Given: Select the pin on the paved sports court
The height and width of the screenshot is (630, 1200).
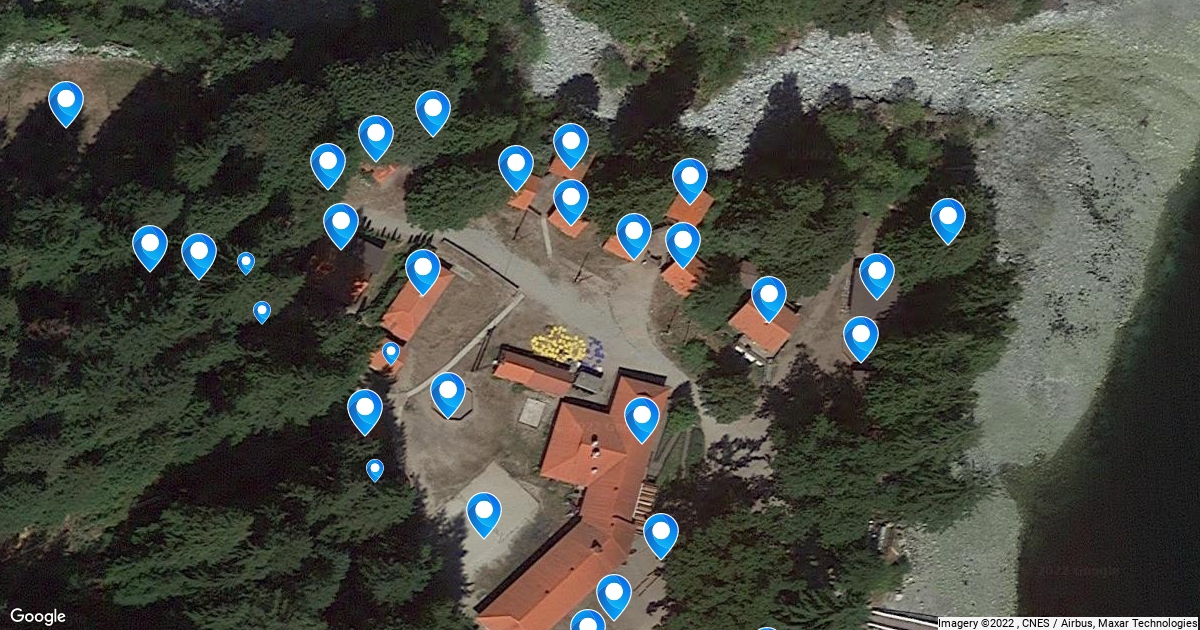Looking at the screenshot, I should pyautogui.click(x=484, y=514).
